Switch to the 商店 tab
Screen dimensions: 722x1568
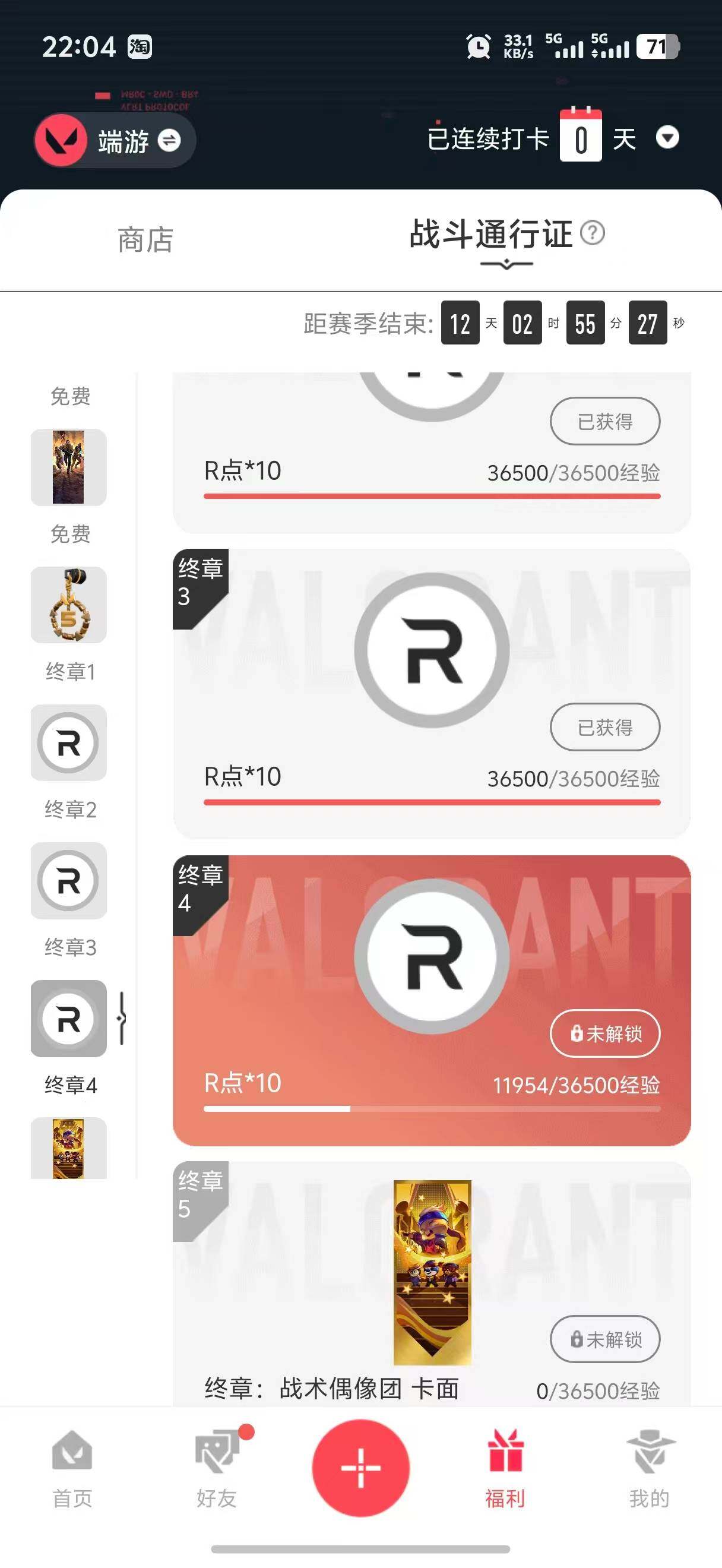coord(145,240)
